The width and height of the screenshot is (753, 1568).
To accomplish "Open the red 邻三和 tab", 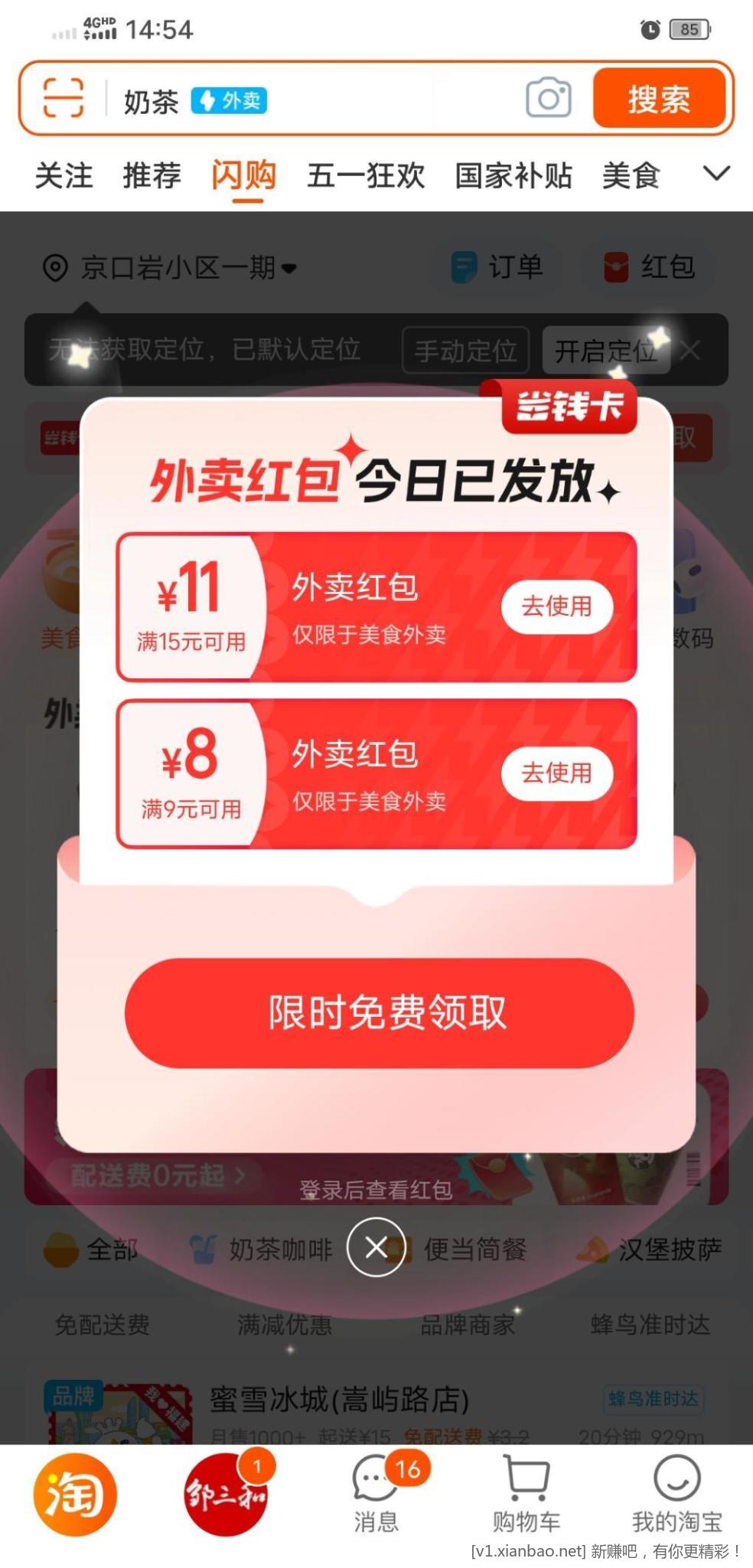I will pos(225,1494).
